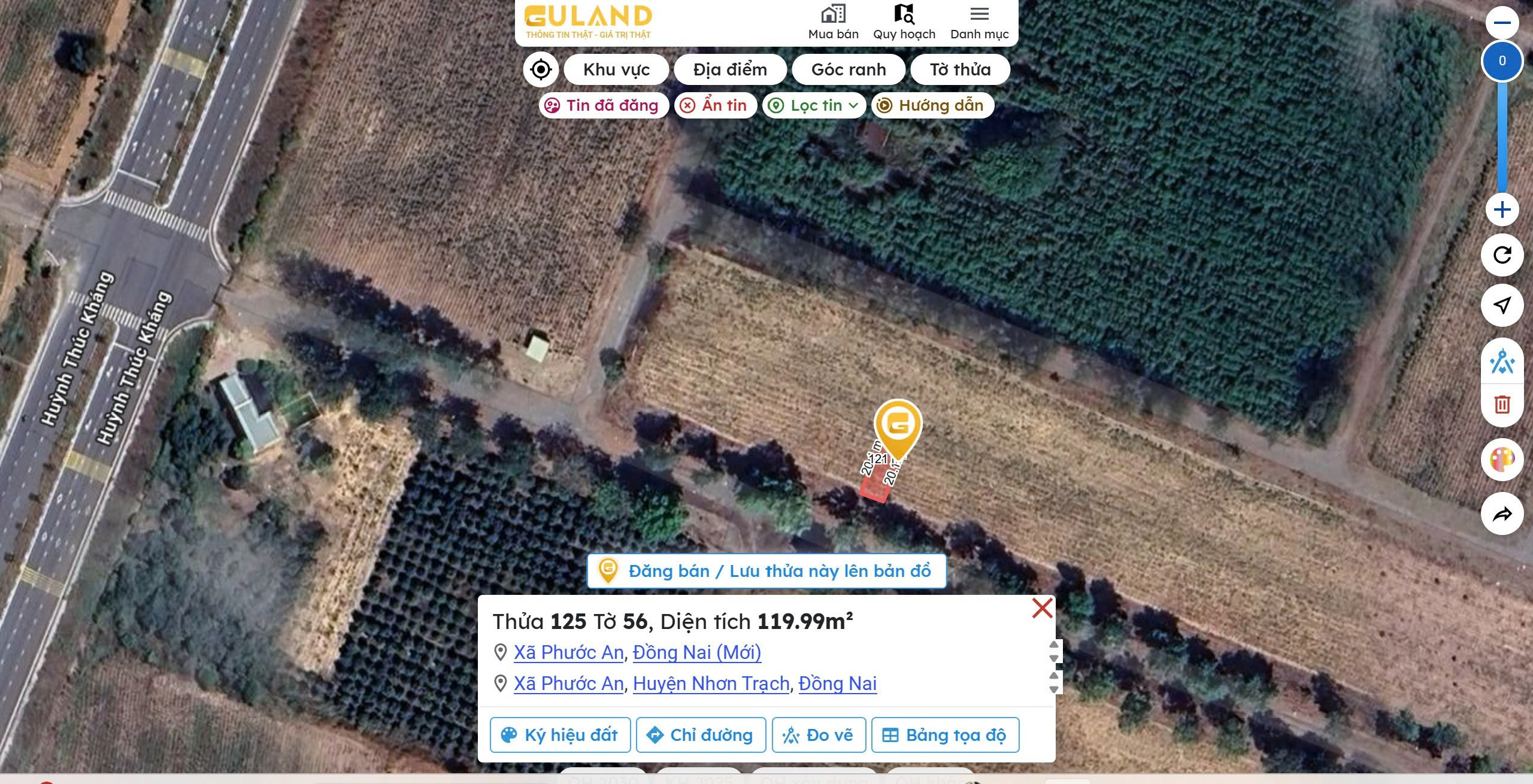
Task: Share this map location
Action: (x=1502, y=514)
